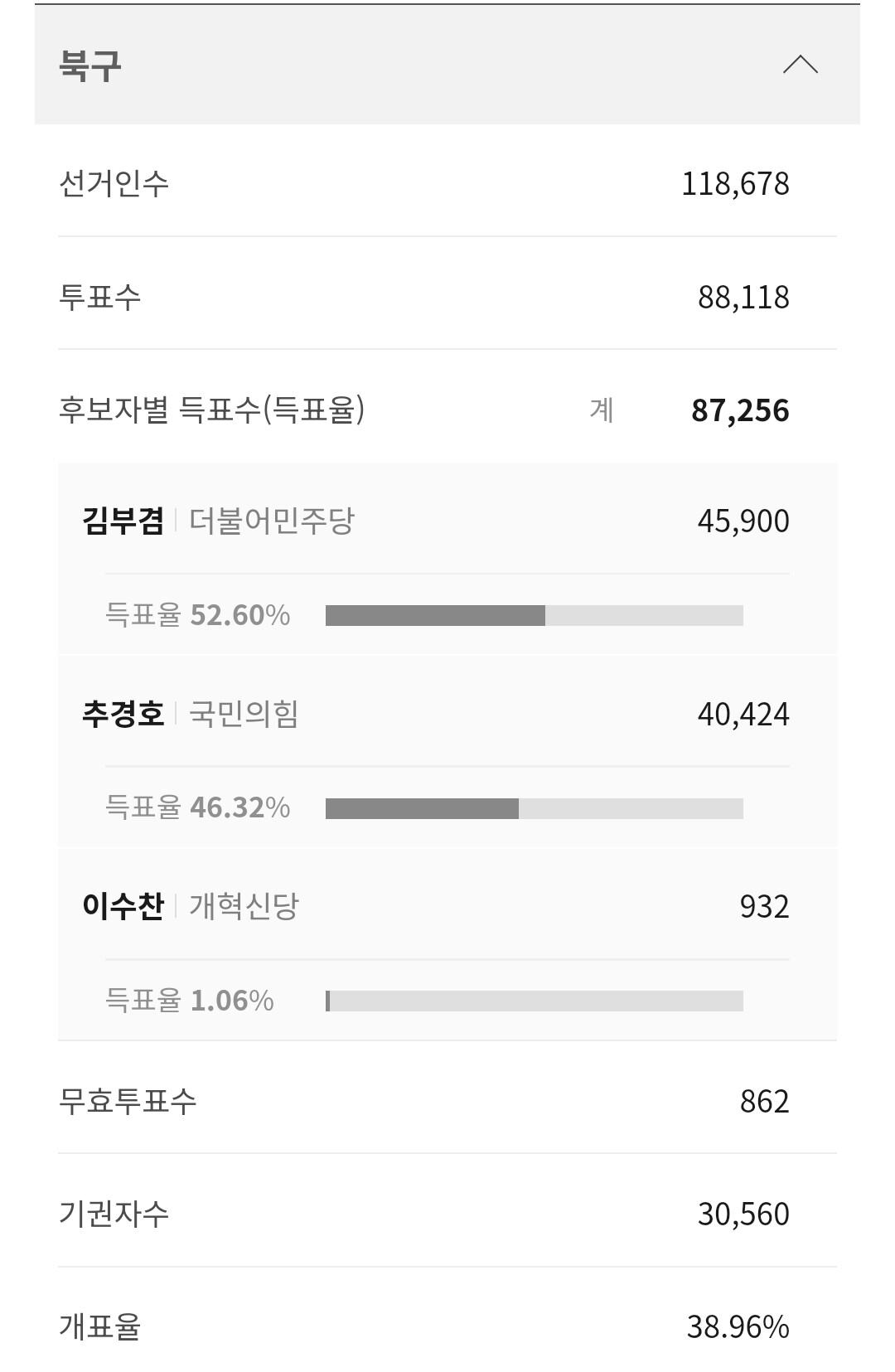Collapse the 북구 section
Image resolution: width=895 pixels, height=1372 pixels.
[x=801, y=65]
